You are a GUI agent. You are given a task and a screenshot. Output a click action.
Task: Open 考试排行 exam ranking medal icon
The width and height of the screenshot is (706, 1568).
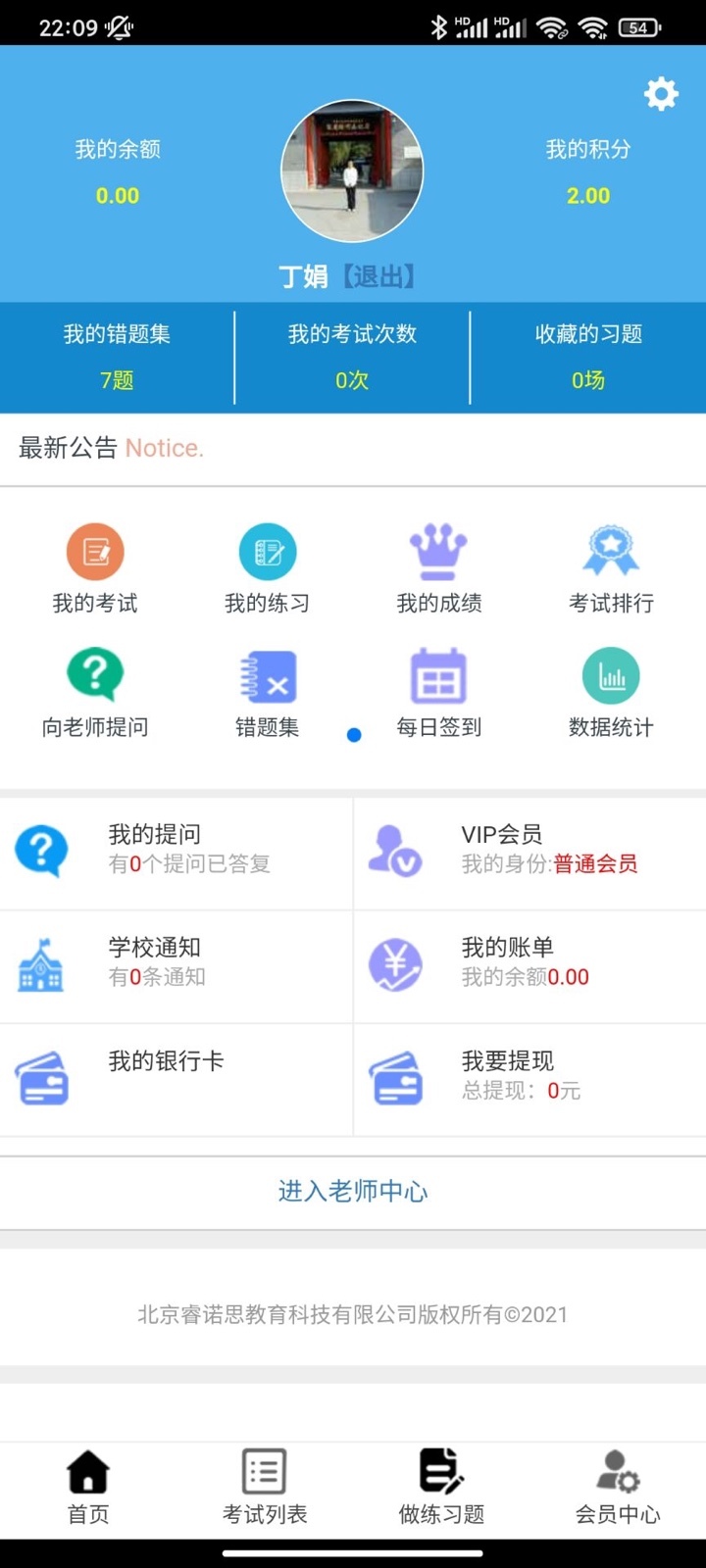(610, 568)
